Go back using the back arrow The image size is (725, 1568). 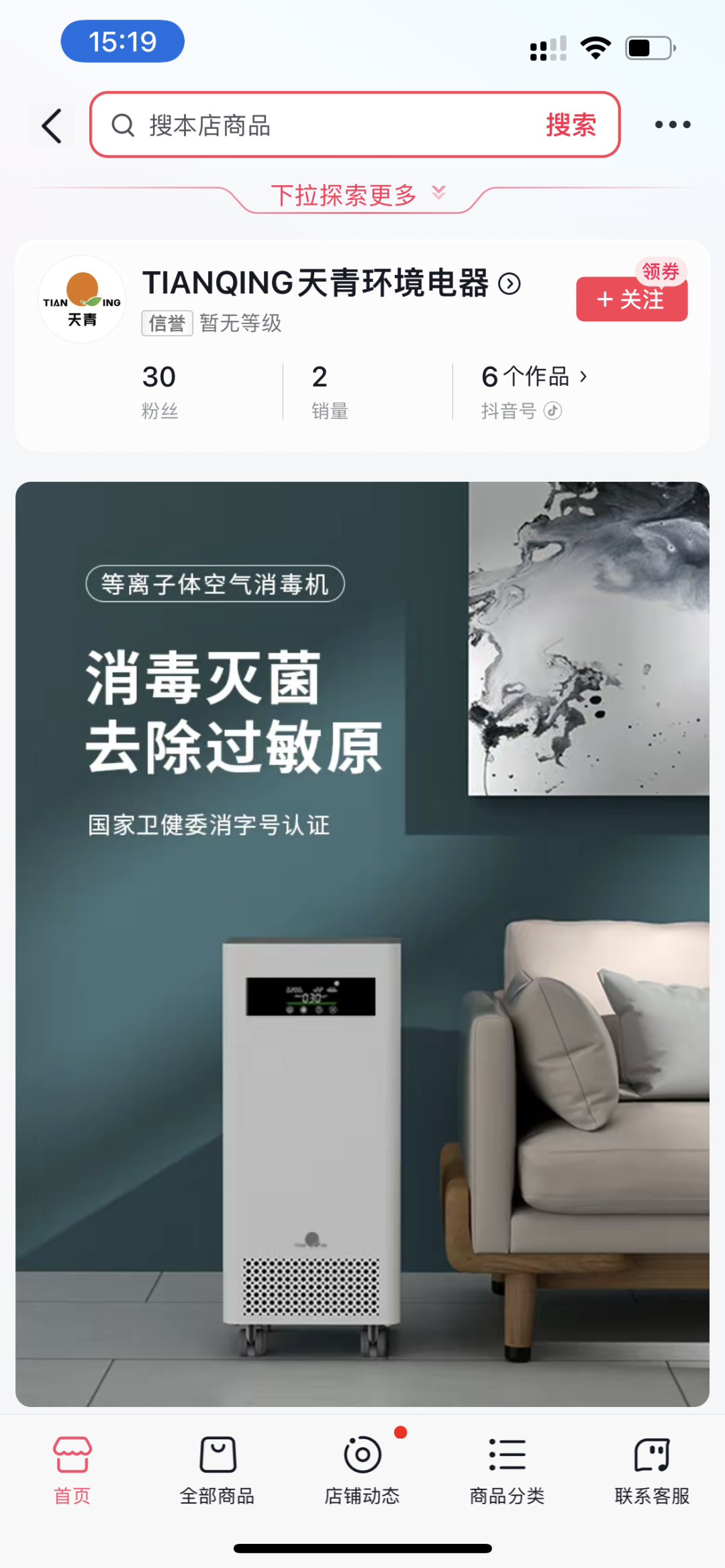[x=52, y=125]
